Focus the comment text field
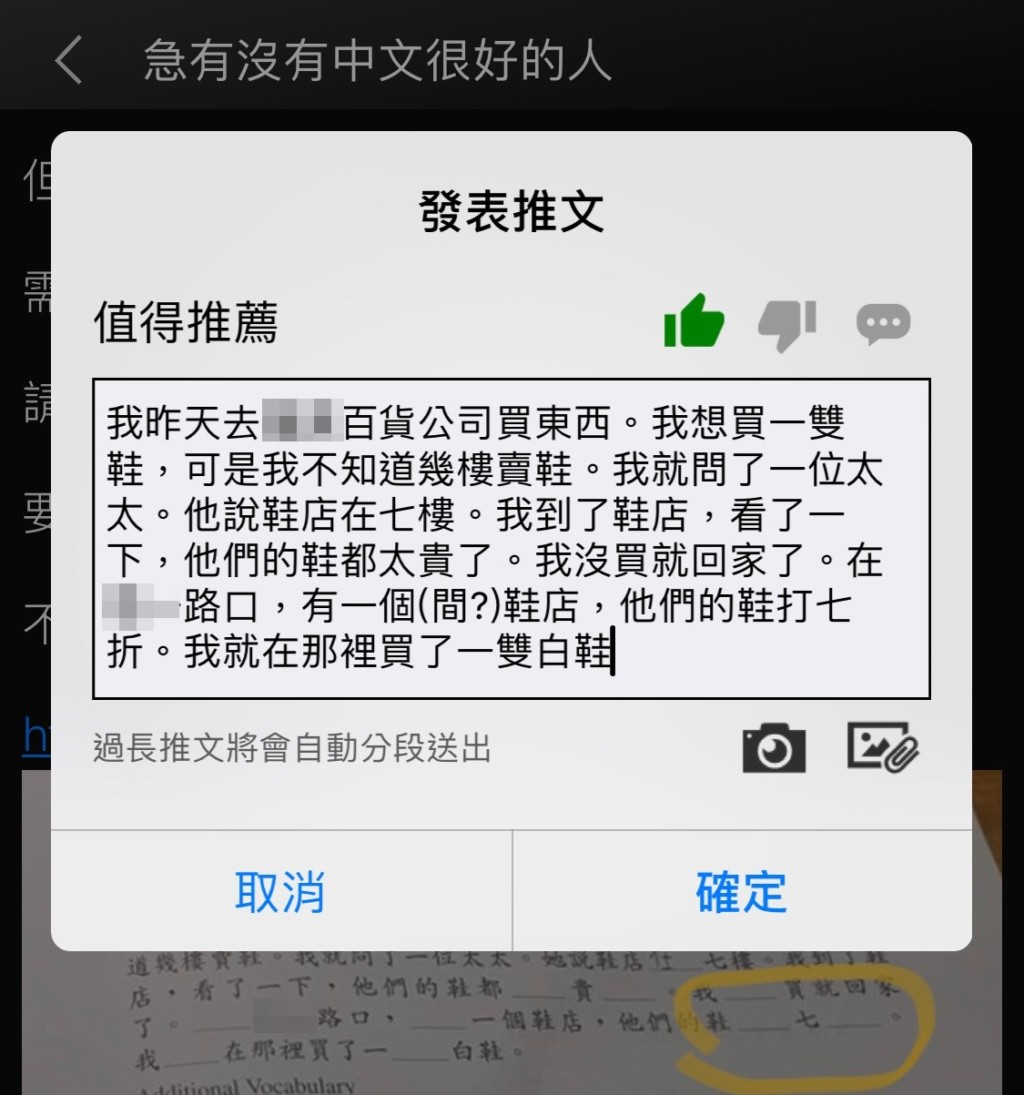1024x1095 pixels. click(x=511, y=538)
